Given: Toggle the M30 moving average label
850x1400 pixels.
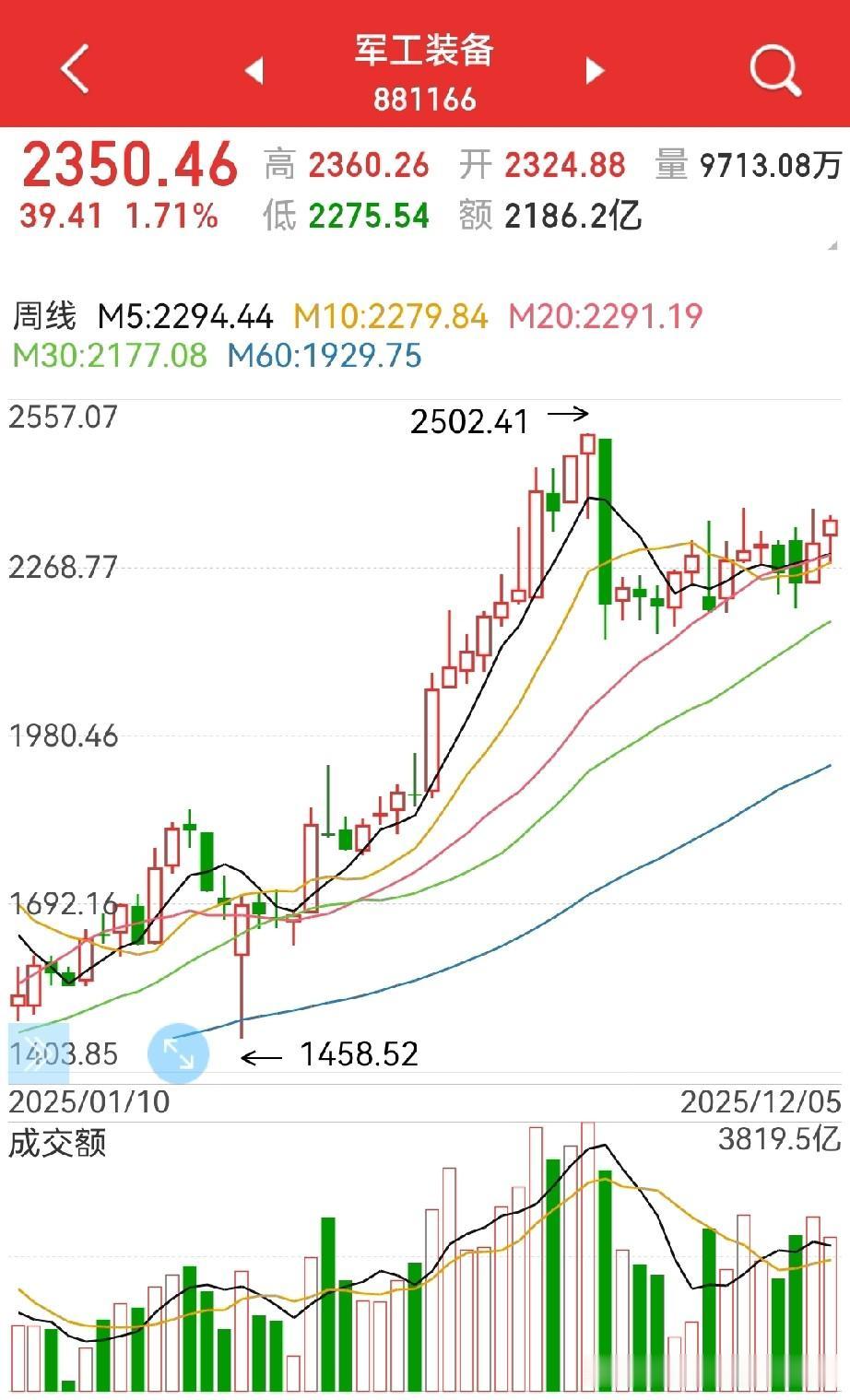Looking at the screenshot, I should coord(103,355).
